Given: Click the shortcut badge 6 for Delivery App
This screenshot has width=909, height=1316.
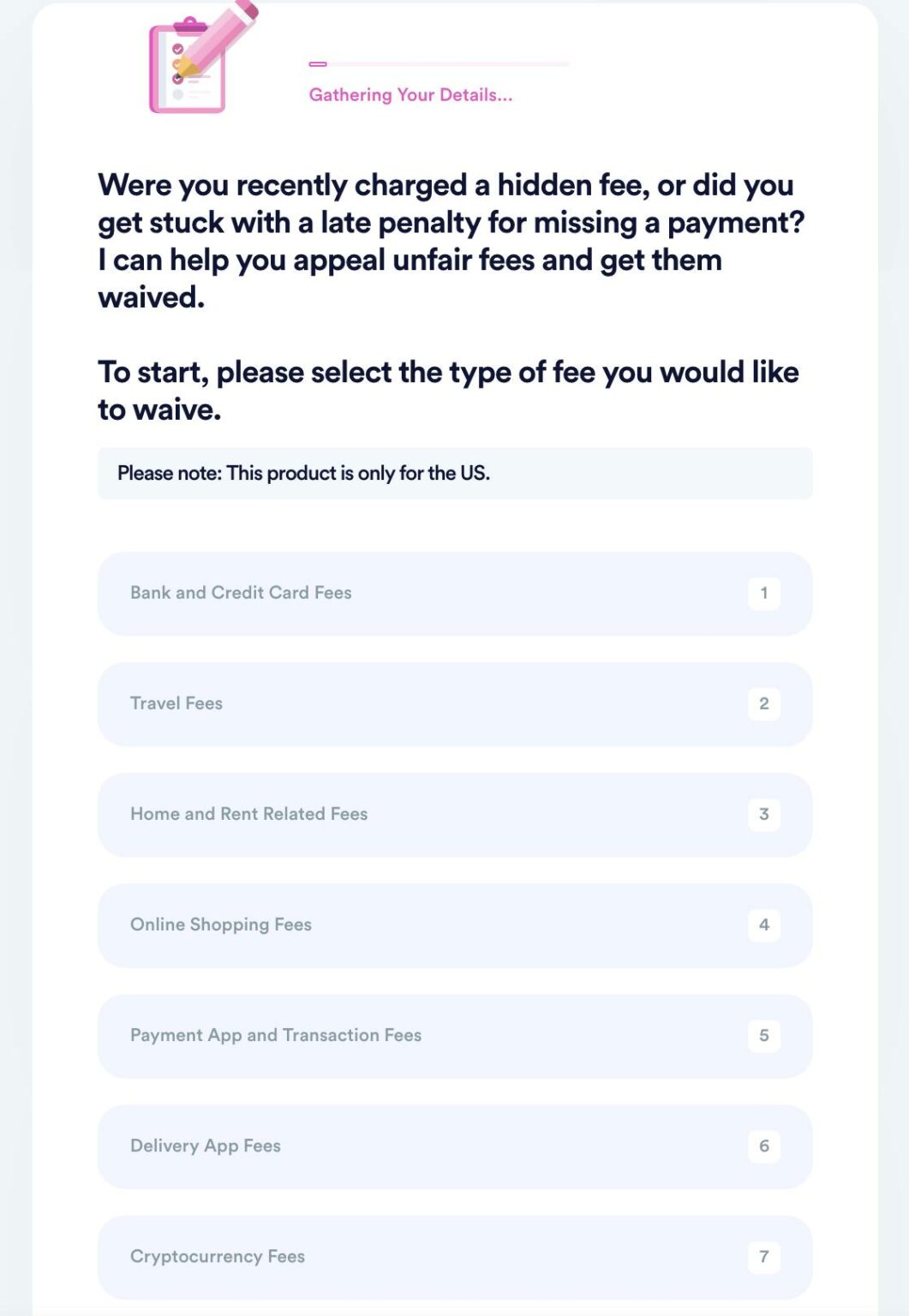Looking at the screenshot, I should (765, 1146).
